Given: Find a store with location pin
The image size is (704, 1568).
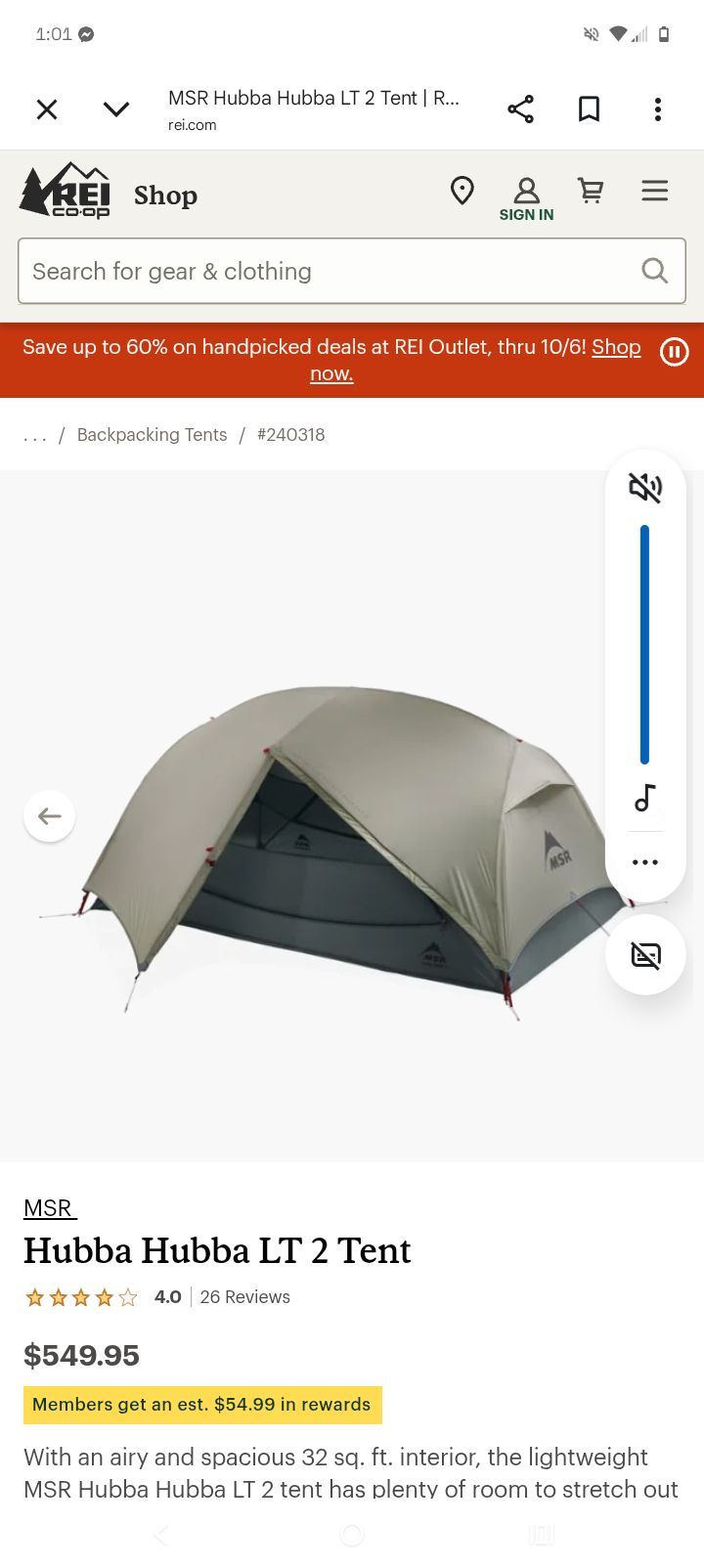Looking at the screenshot, I should [462, 191].
